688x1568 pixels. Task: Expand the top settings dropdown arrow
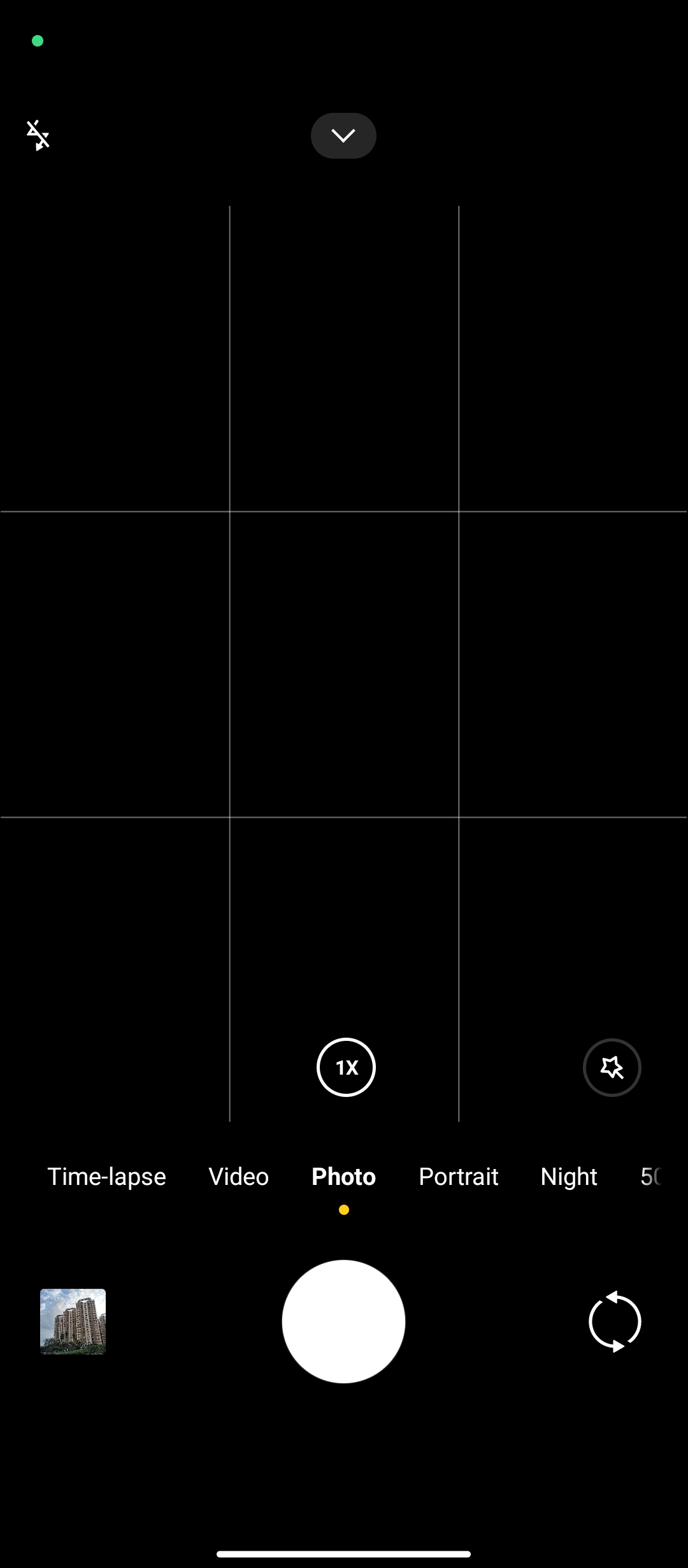(343, 136)
